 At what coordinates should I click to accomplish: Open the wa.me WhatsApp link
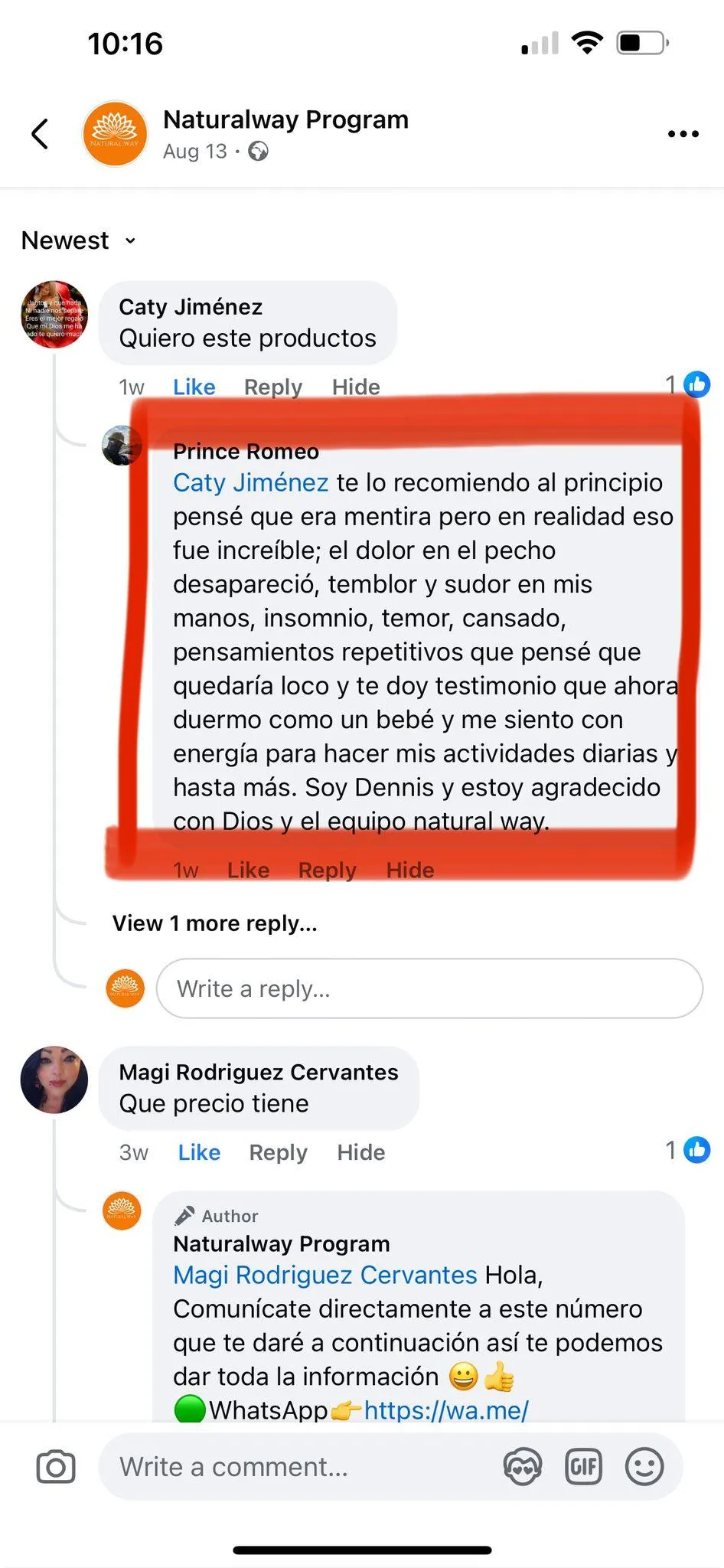click(x=446, y=1410)
